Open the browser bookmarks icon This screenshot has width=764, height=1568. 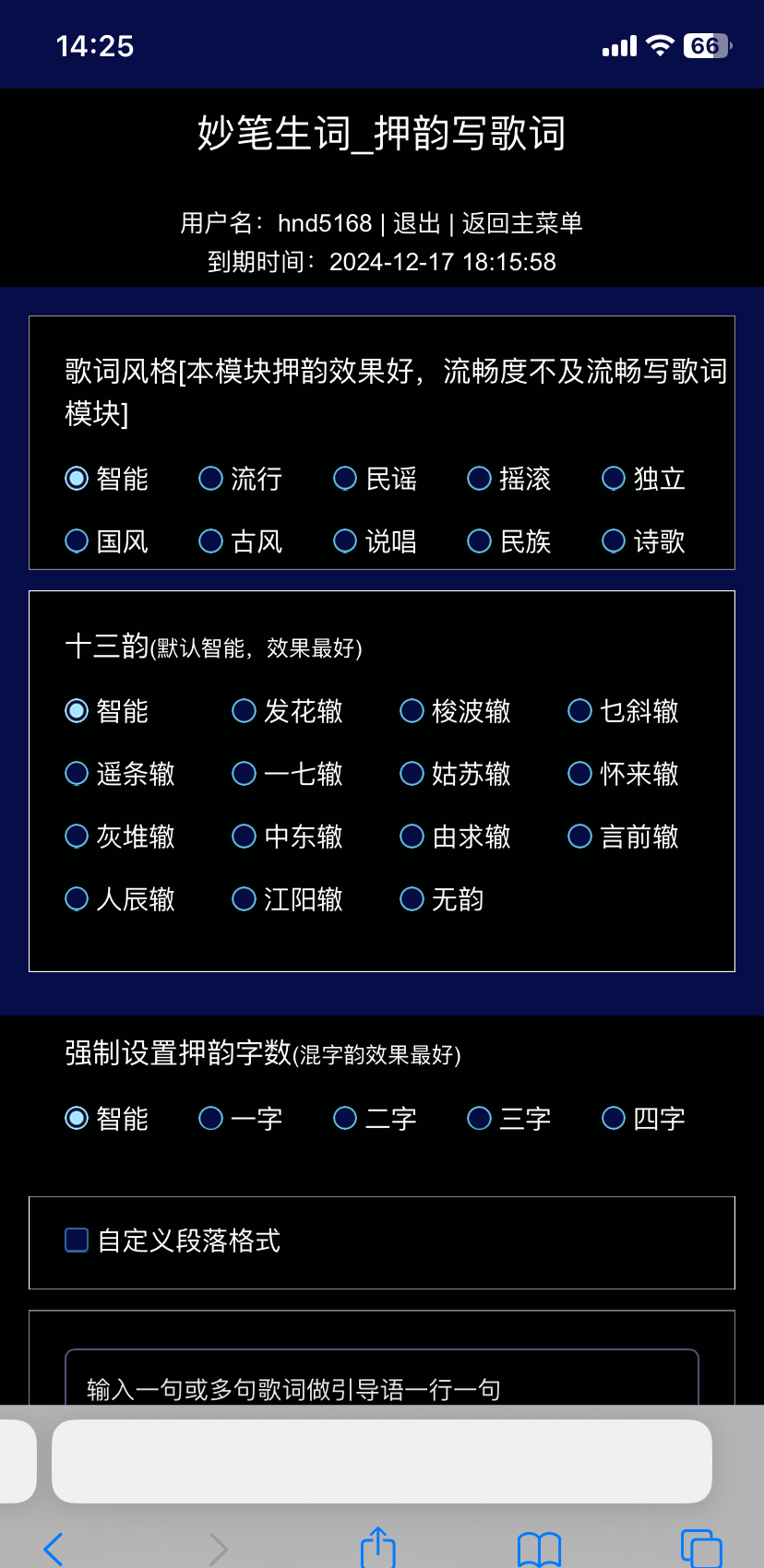point(539,1550)
